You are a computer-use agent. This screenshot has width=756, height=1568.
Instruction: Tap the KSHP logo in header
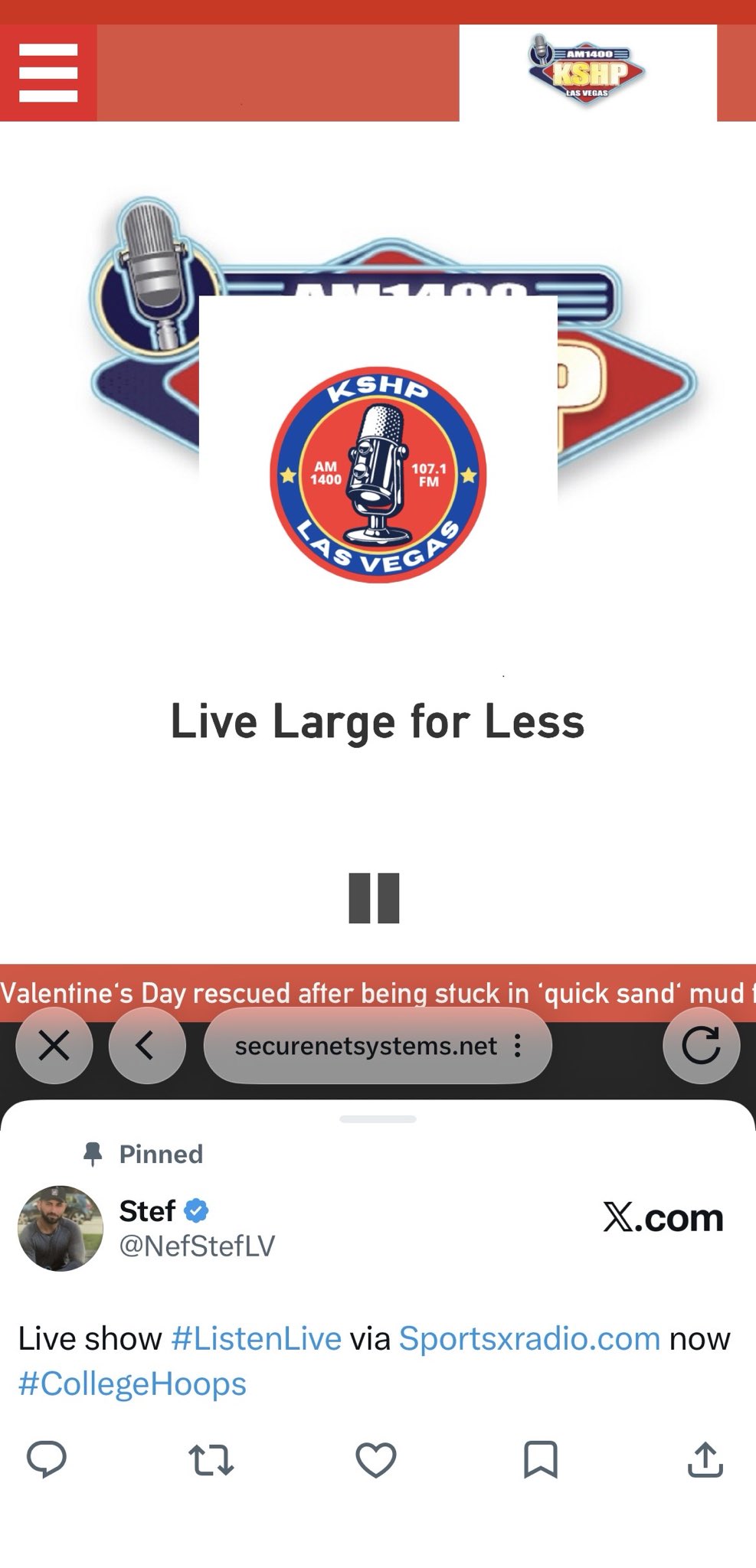[x=587, y=71]
